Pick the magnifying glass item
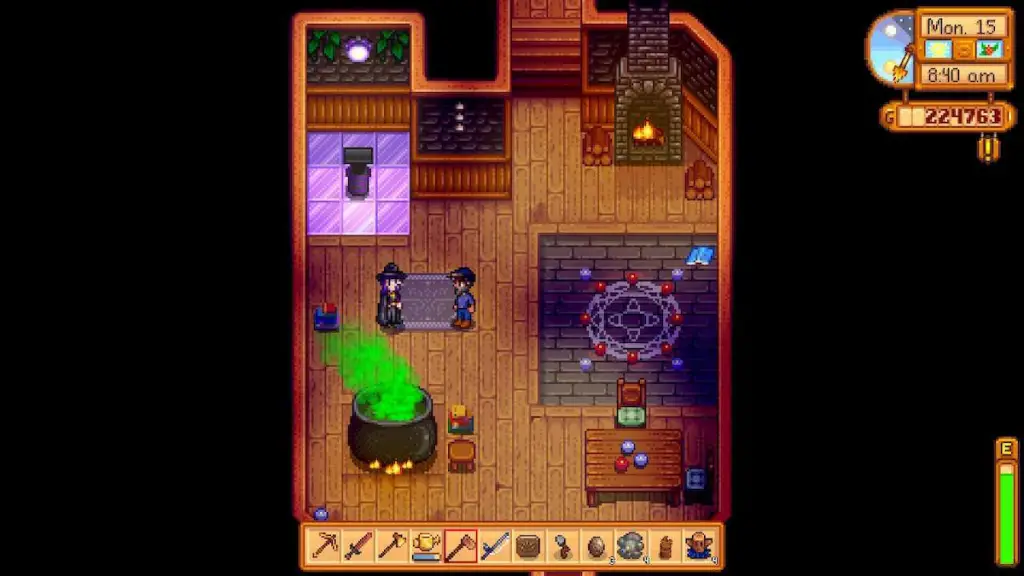The height and width of the screenshot is (576, 1024). click(x=563, y=546)
